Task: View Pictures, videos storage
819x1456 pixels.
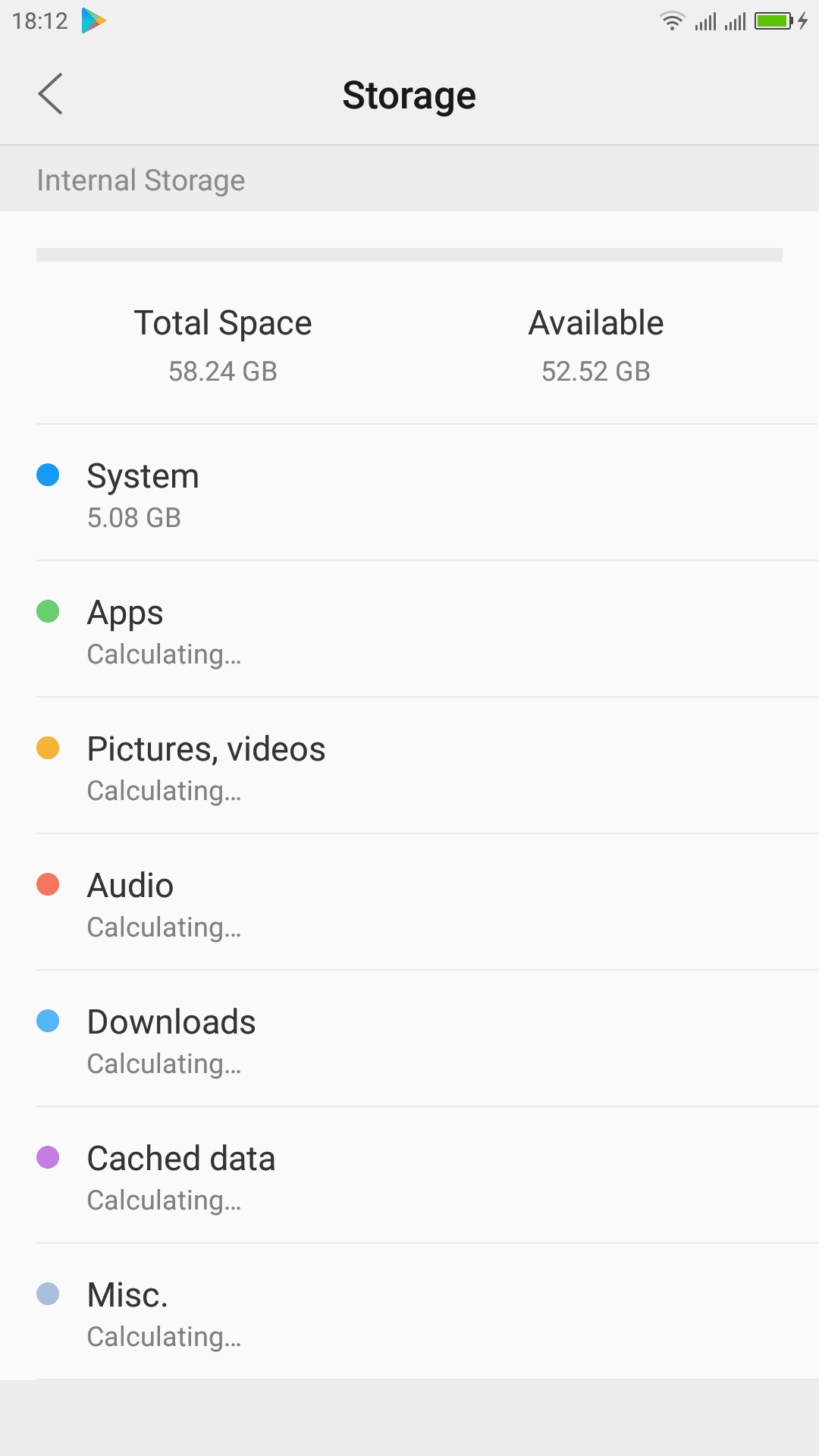Action: click(409, 766)
